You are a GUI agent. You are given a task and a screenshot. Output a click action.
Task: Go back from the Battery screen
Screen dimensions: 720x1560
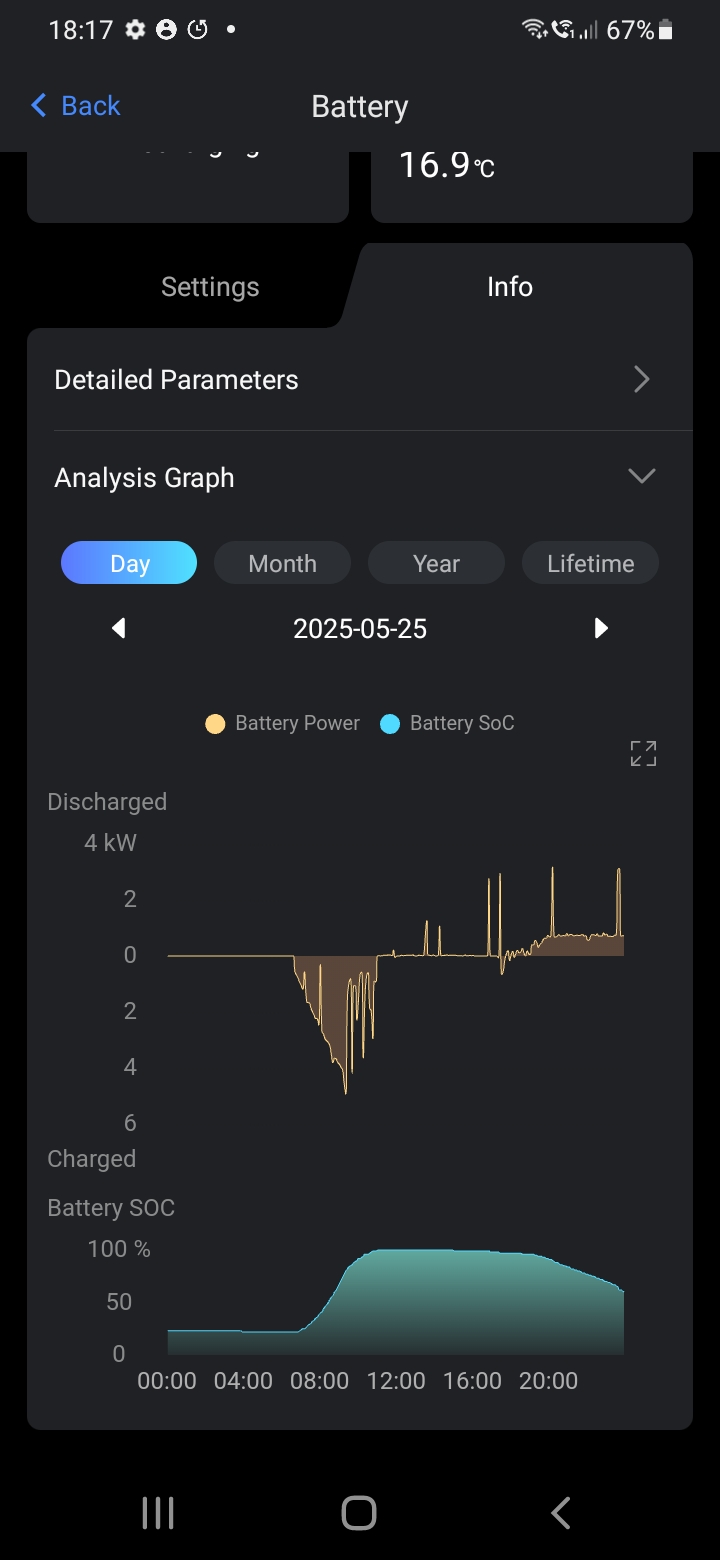(75, 106)
